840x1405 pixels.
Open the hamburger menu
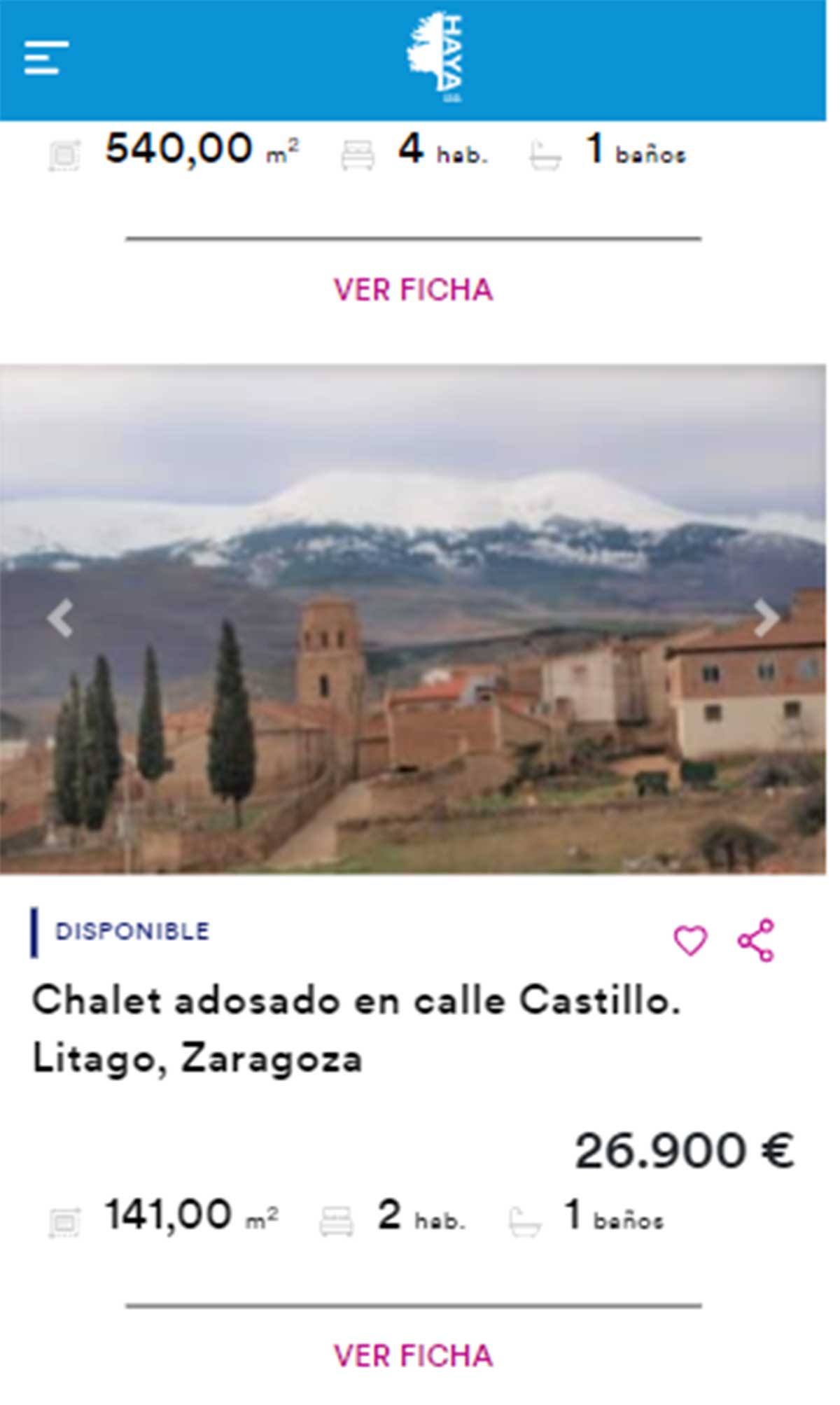pos(46,57)
